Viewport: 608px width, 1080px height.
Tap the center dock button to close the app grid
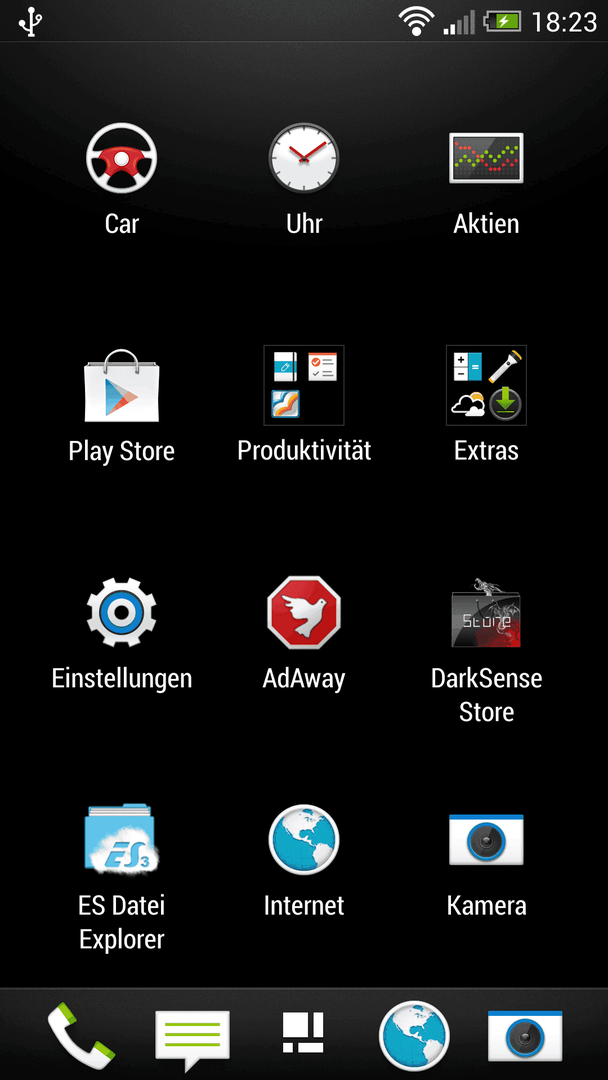coord(303,1032)
